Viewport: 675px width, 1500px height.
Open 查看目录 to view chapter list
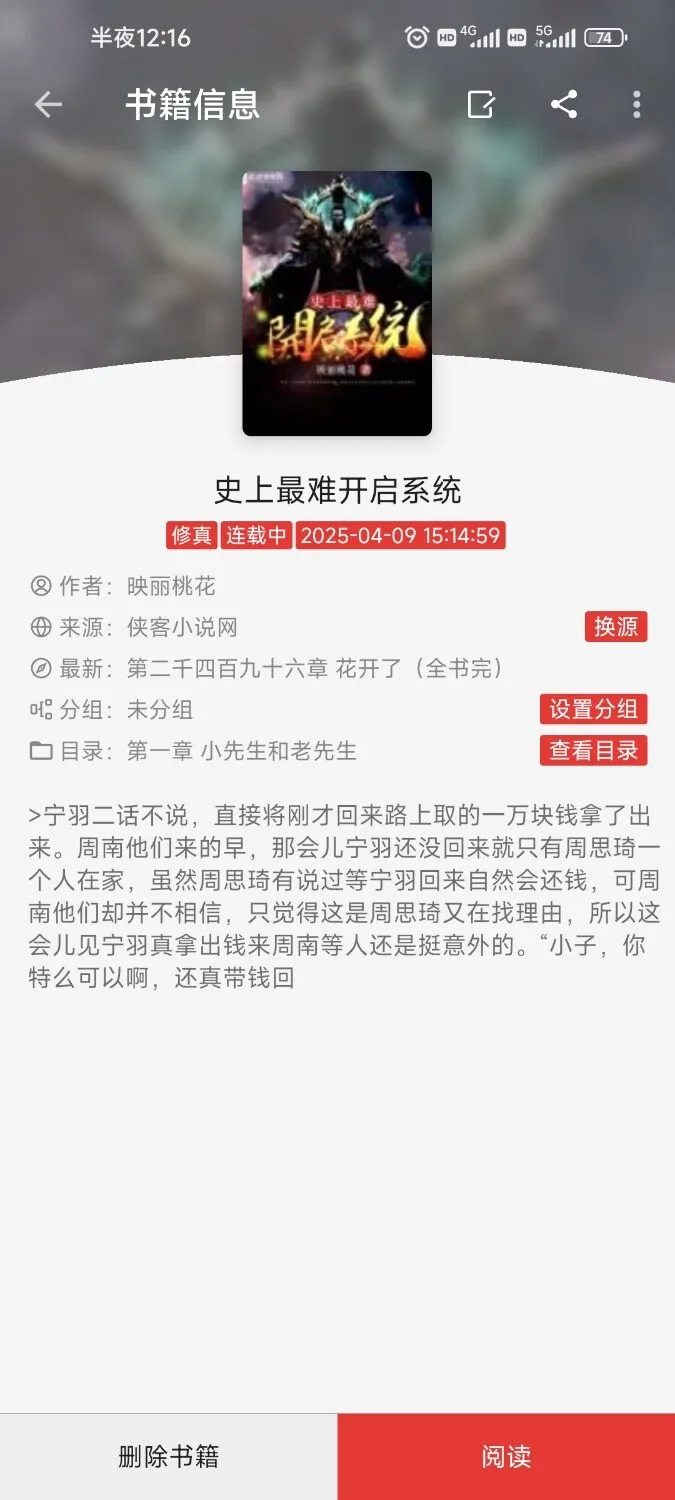[593, 750]
